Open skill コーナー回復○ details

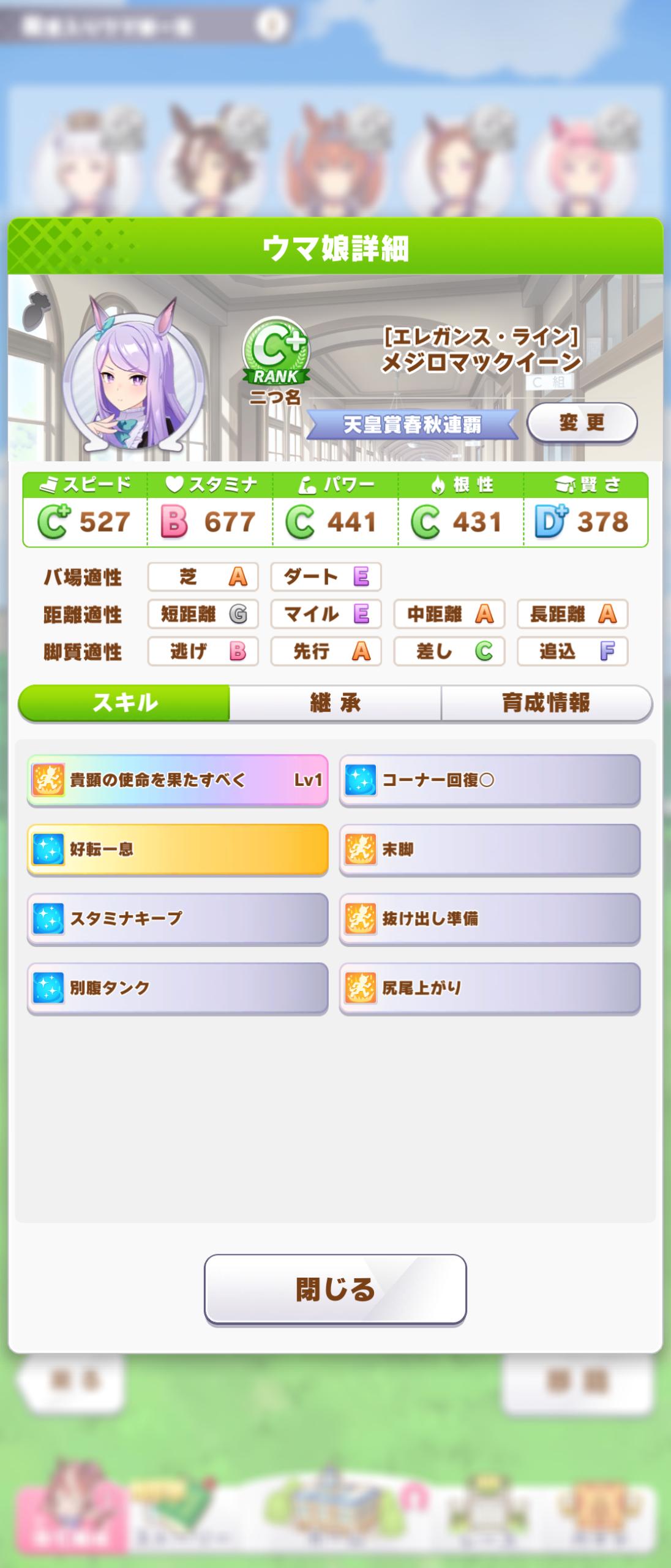coord(490,780)
